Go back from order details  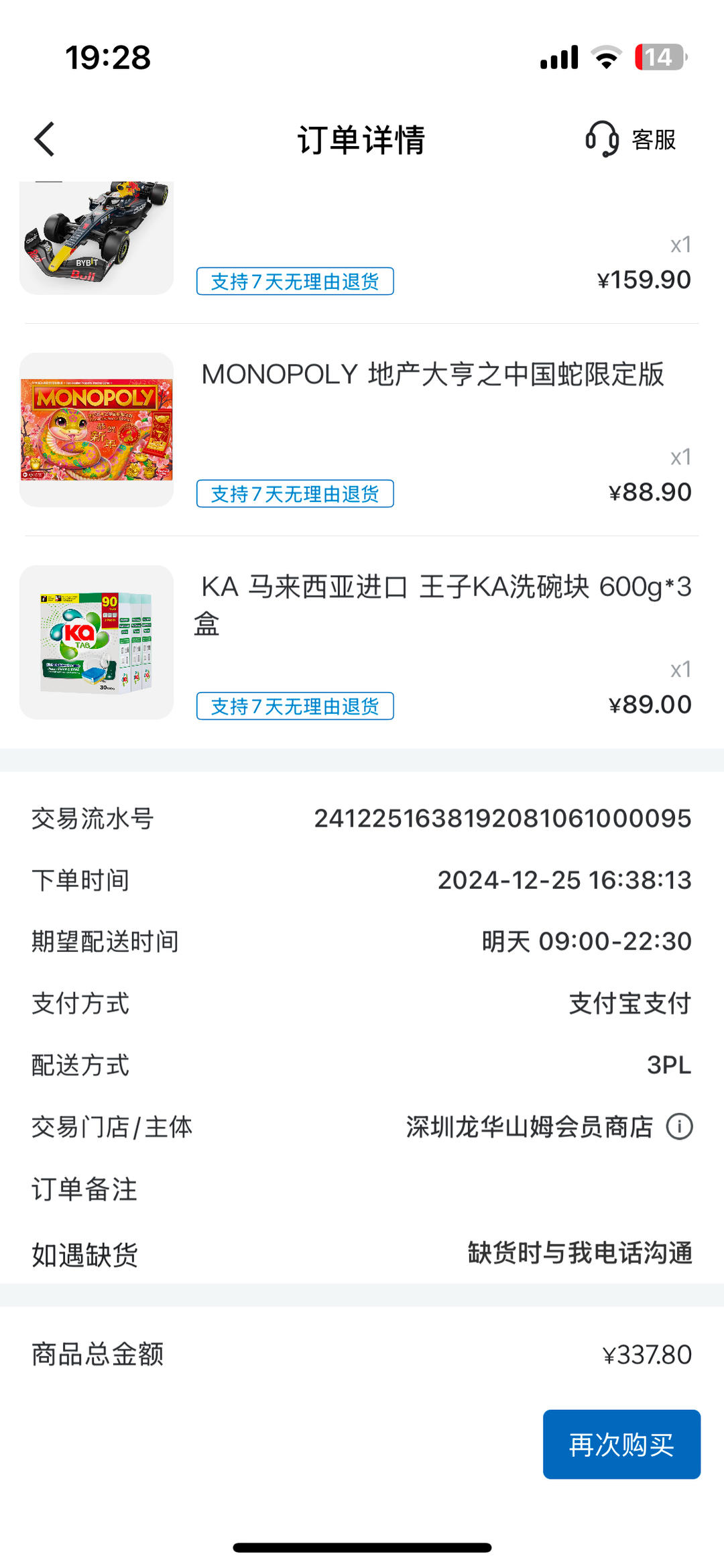click(45, 139)
